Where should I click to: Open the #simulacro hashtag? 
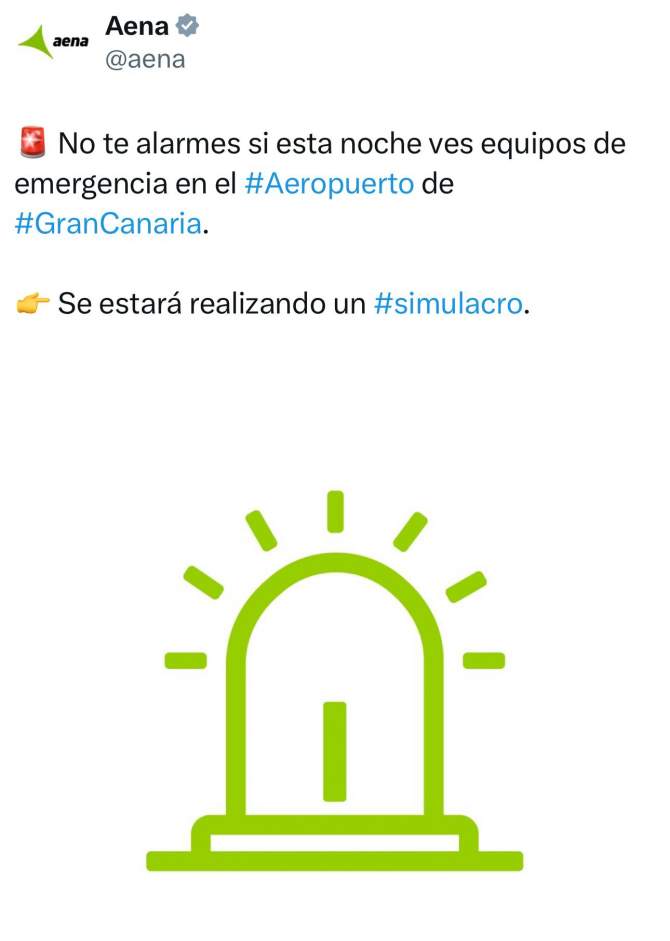448,304
